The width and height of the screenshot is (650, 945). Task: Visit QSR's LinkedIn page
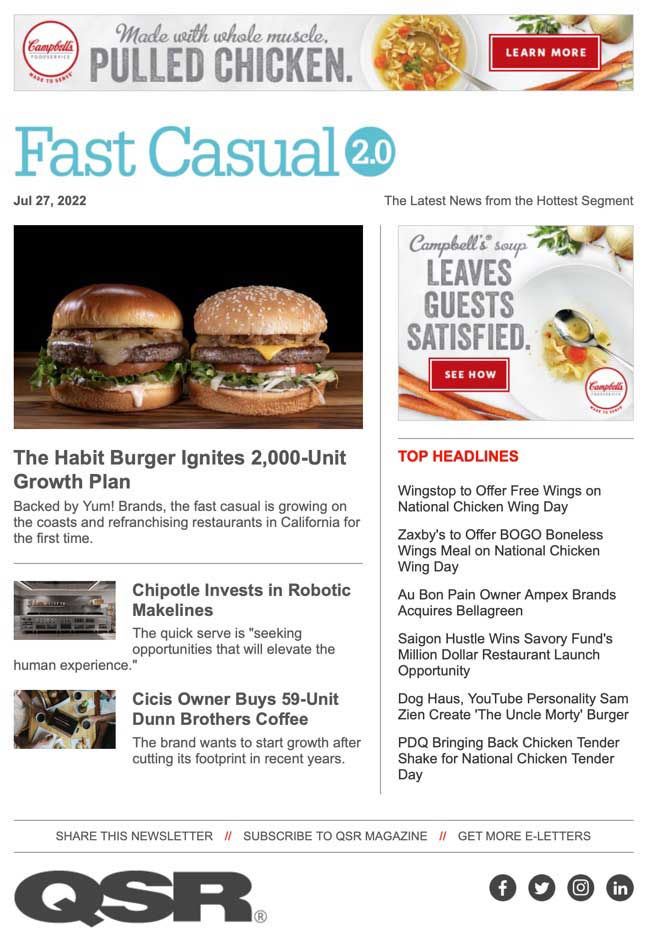click(620, 887)
